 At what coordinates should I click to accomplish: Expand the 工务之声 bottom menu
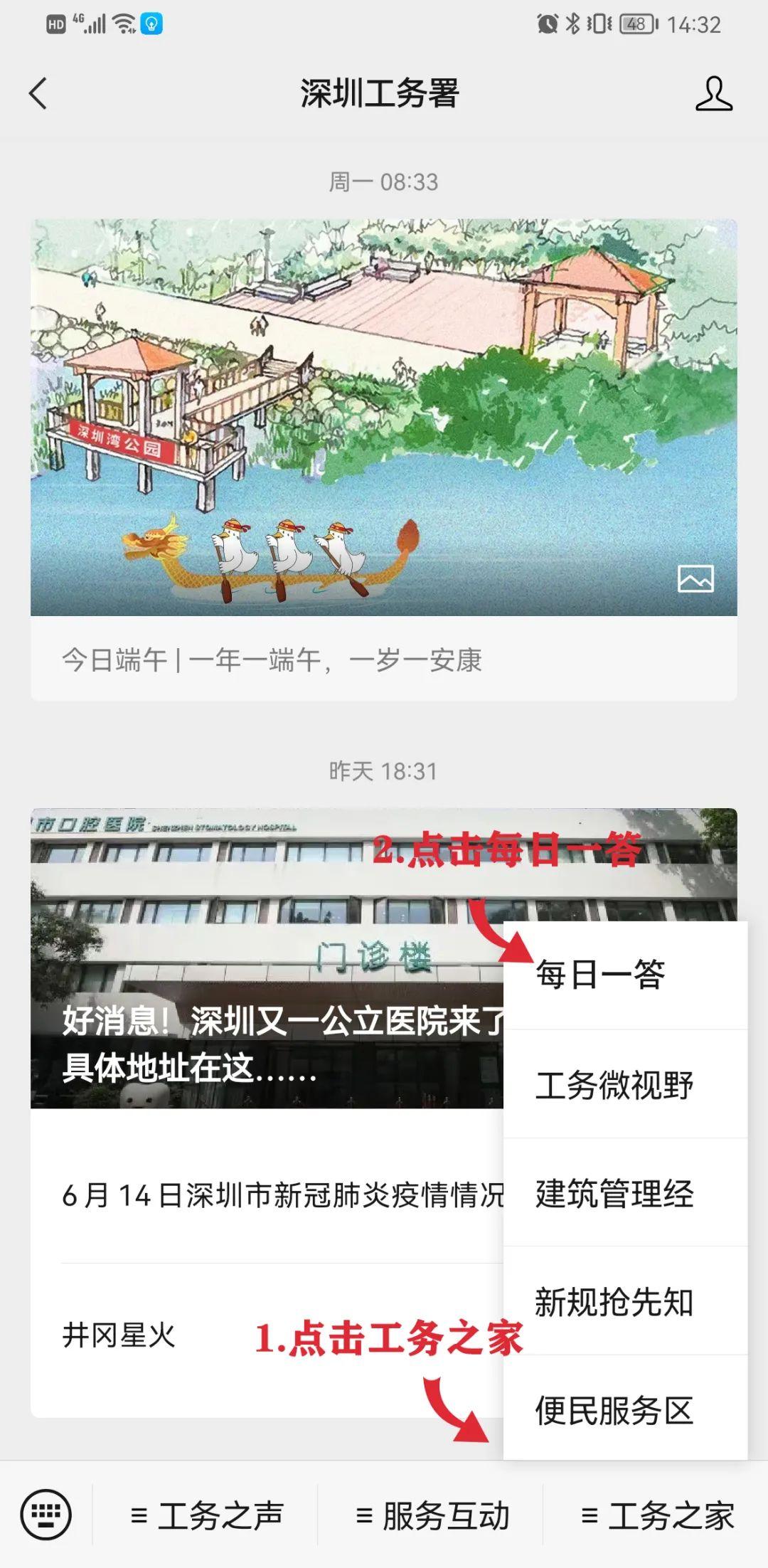coord(206,1515)
